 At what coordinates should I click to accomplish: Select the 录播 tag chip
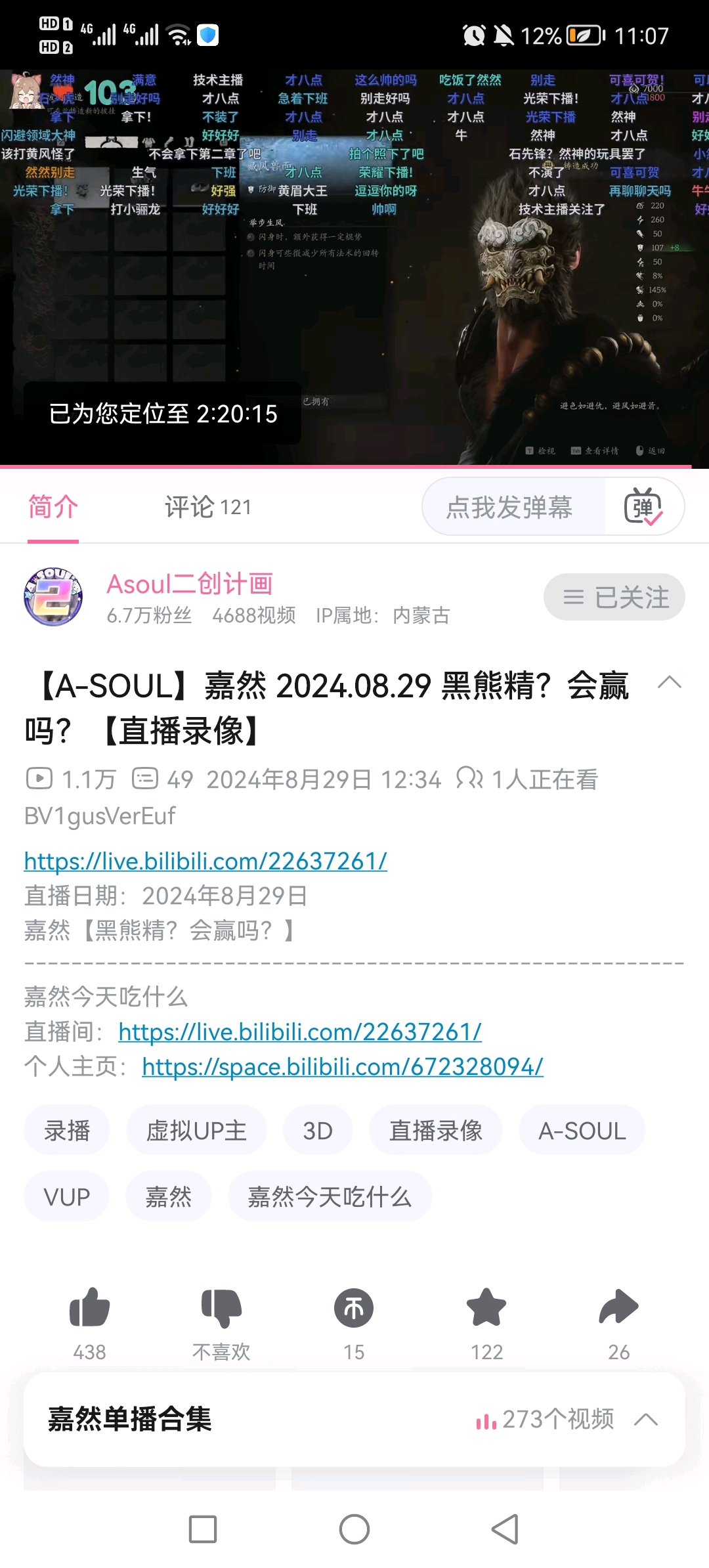[x=67, y=1131]
